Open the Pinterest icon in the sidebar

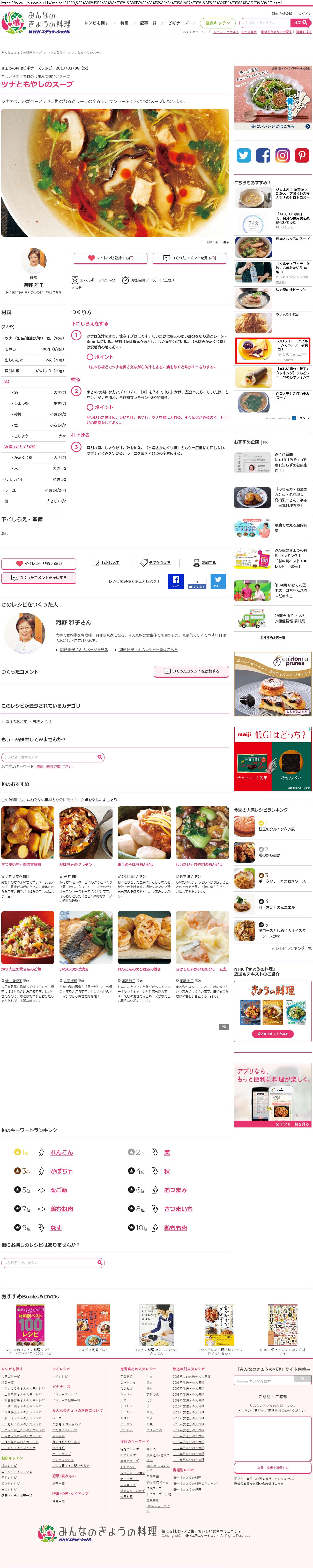tap(302, 155)
